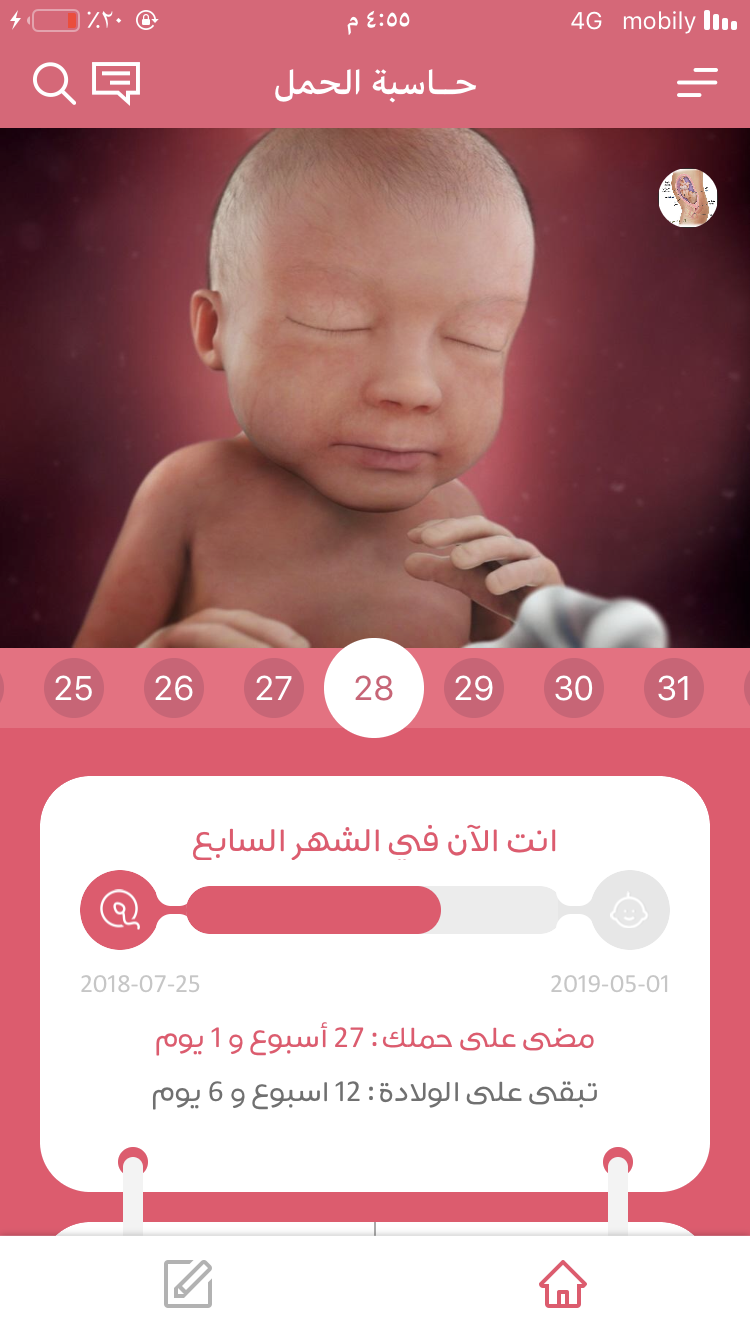Select week 25

(74, 688)
